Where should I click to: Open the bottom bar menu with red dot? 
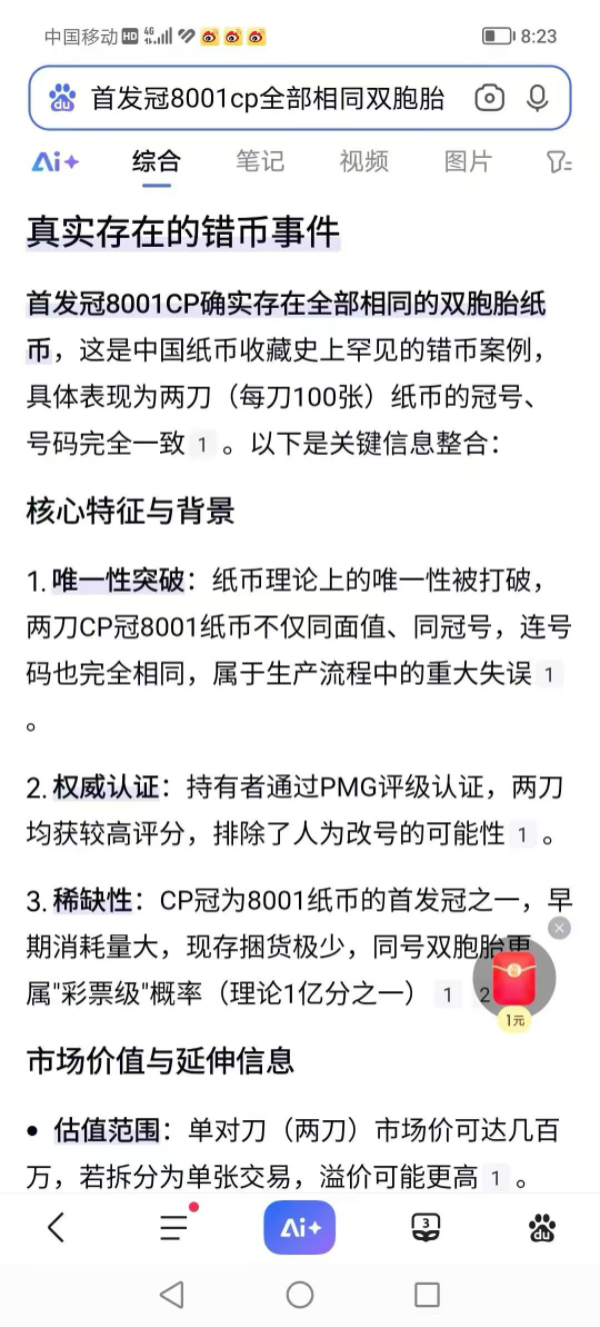[175, 1227]
